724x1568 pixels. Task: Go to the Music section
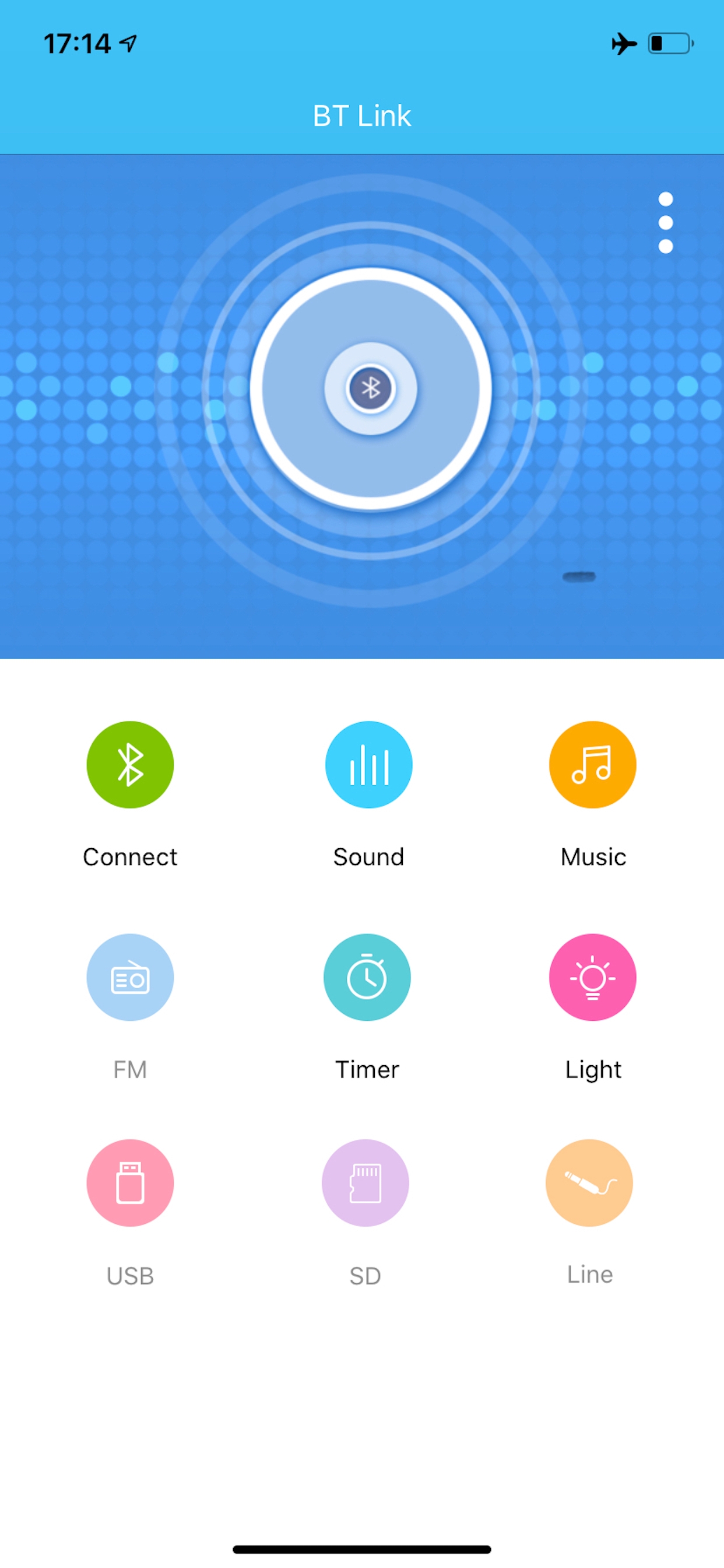[x=593, y=765]
